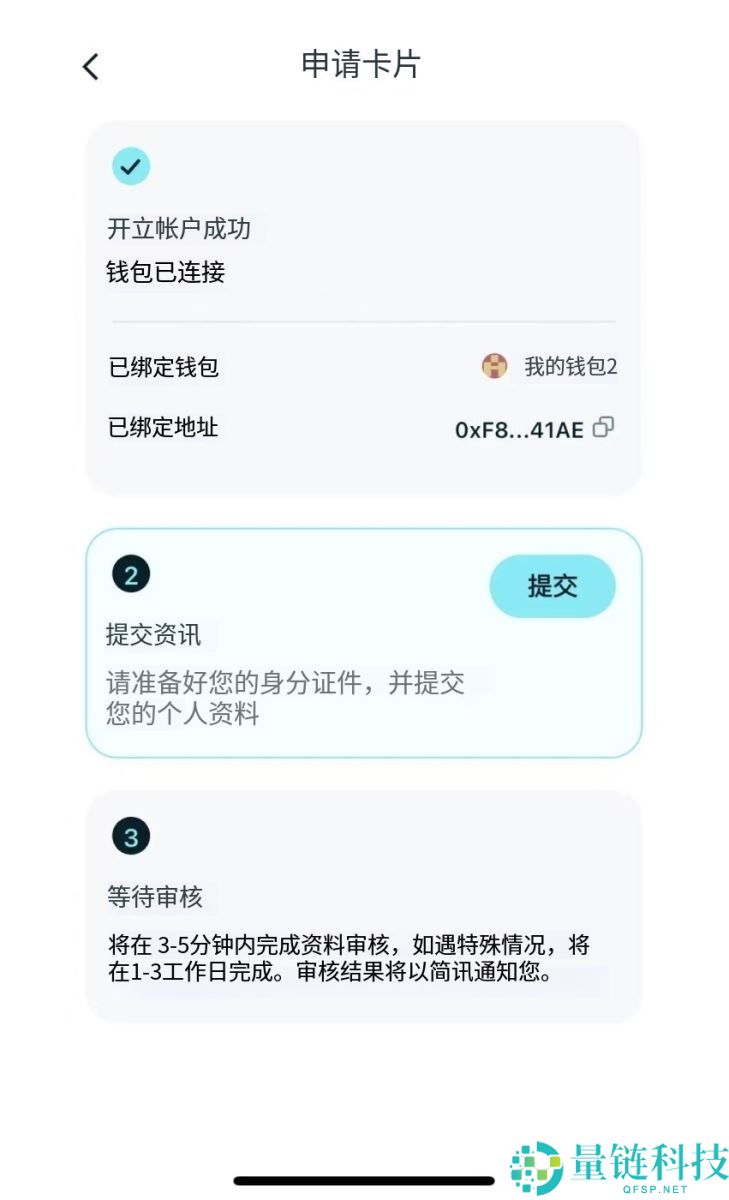Tap the step 2 numbered badge
Viewport: 729px width, 1200px height.
click(x=131, y=573)
